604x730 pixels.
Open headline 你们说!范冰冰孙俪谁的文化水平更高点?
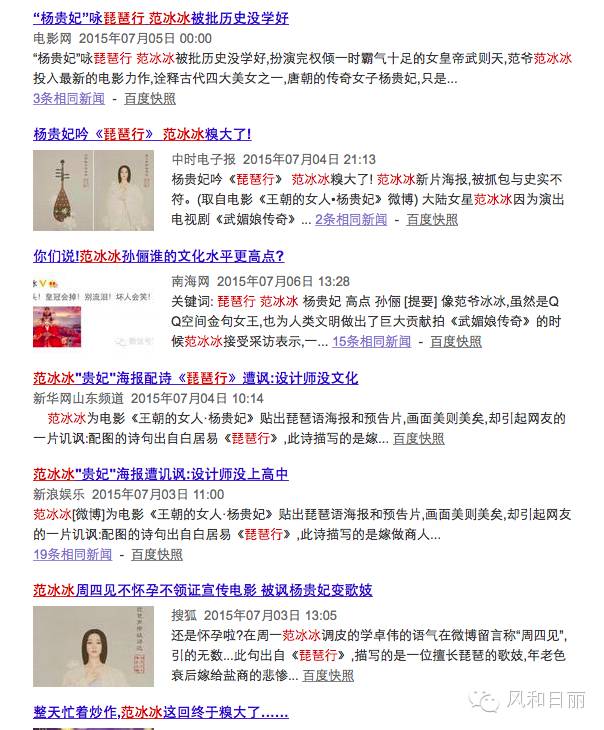[159, 256]
